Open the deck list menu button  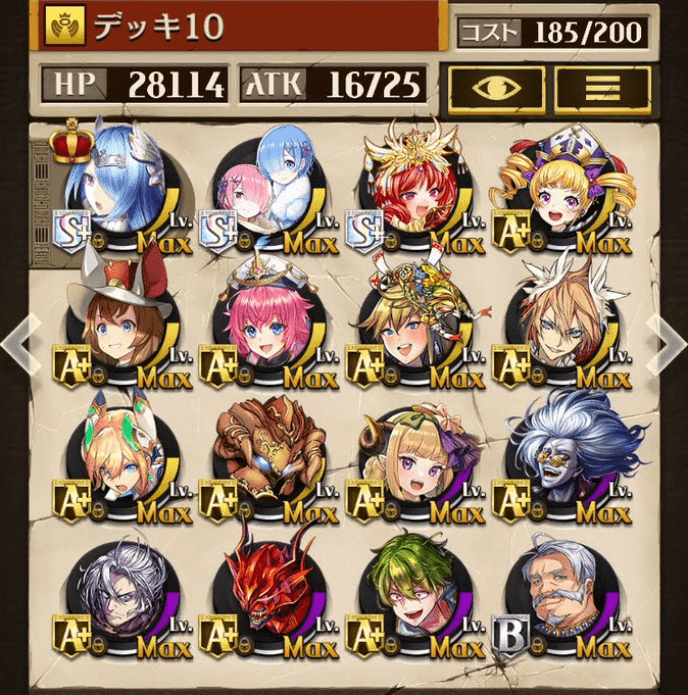(602, 88)
